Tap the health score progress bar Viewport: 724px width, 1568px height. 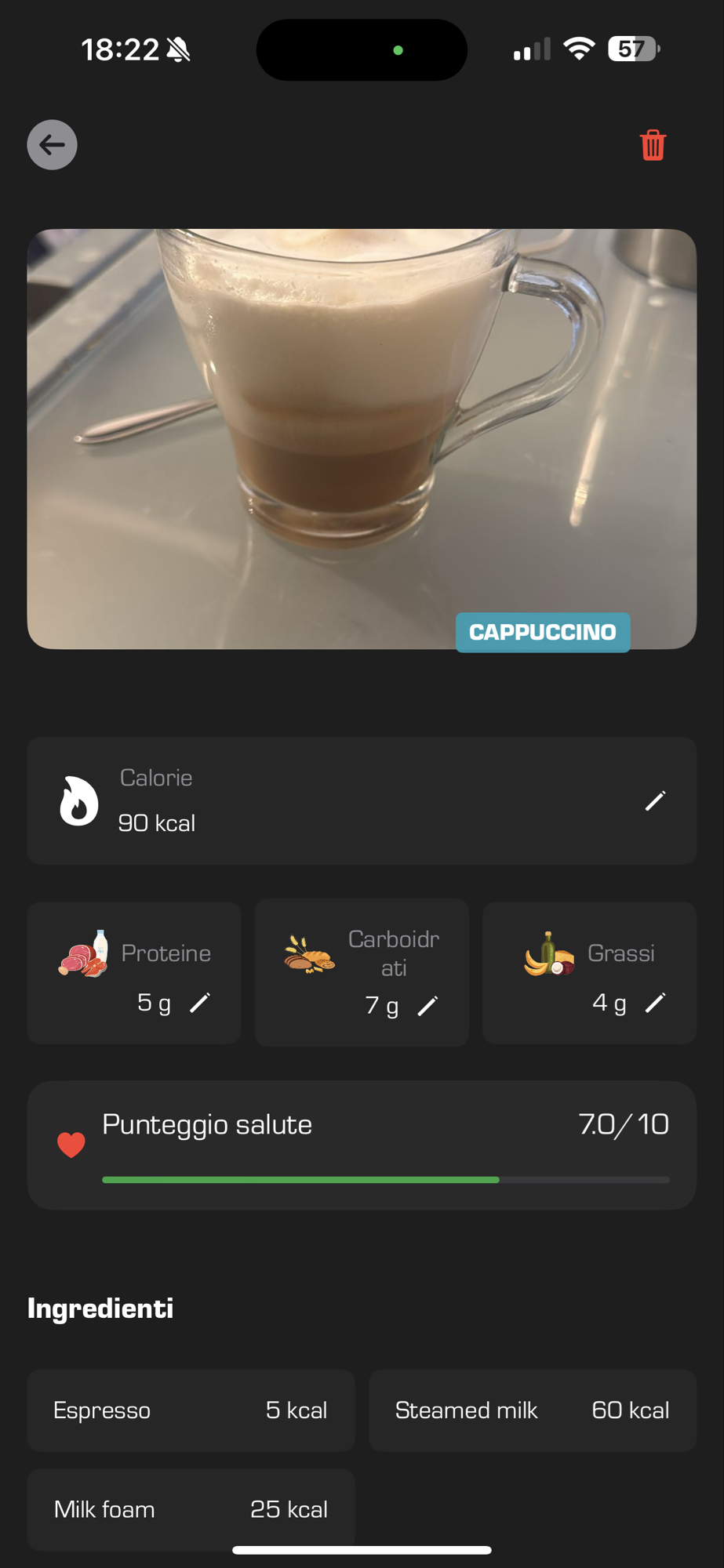pyautogui.click(x=384, y=1179)
